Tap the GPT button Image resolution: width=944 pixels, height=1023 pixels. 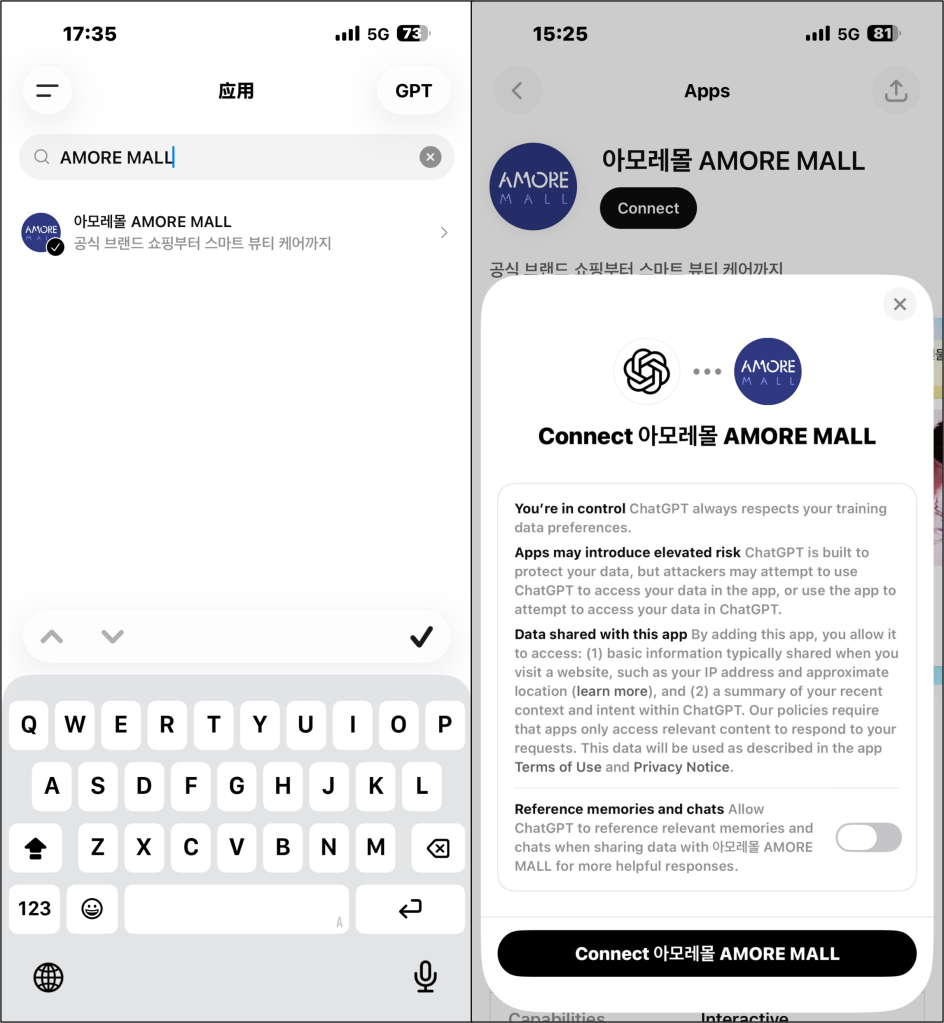[413, 91]
